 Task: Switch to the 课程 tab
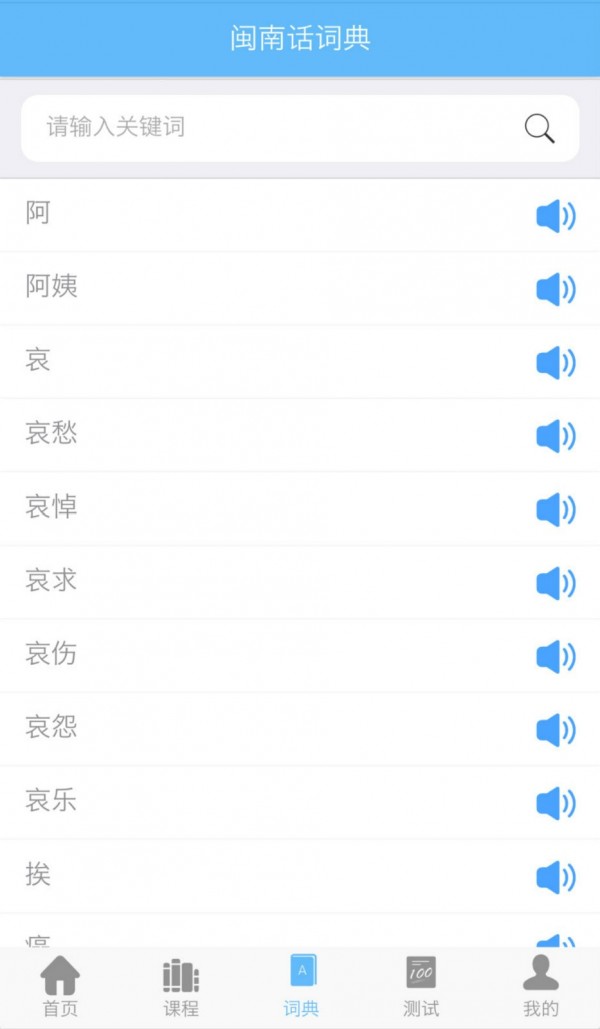tap(181, 987)
